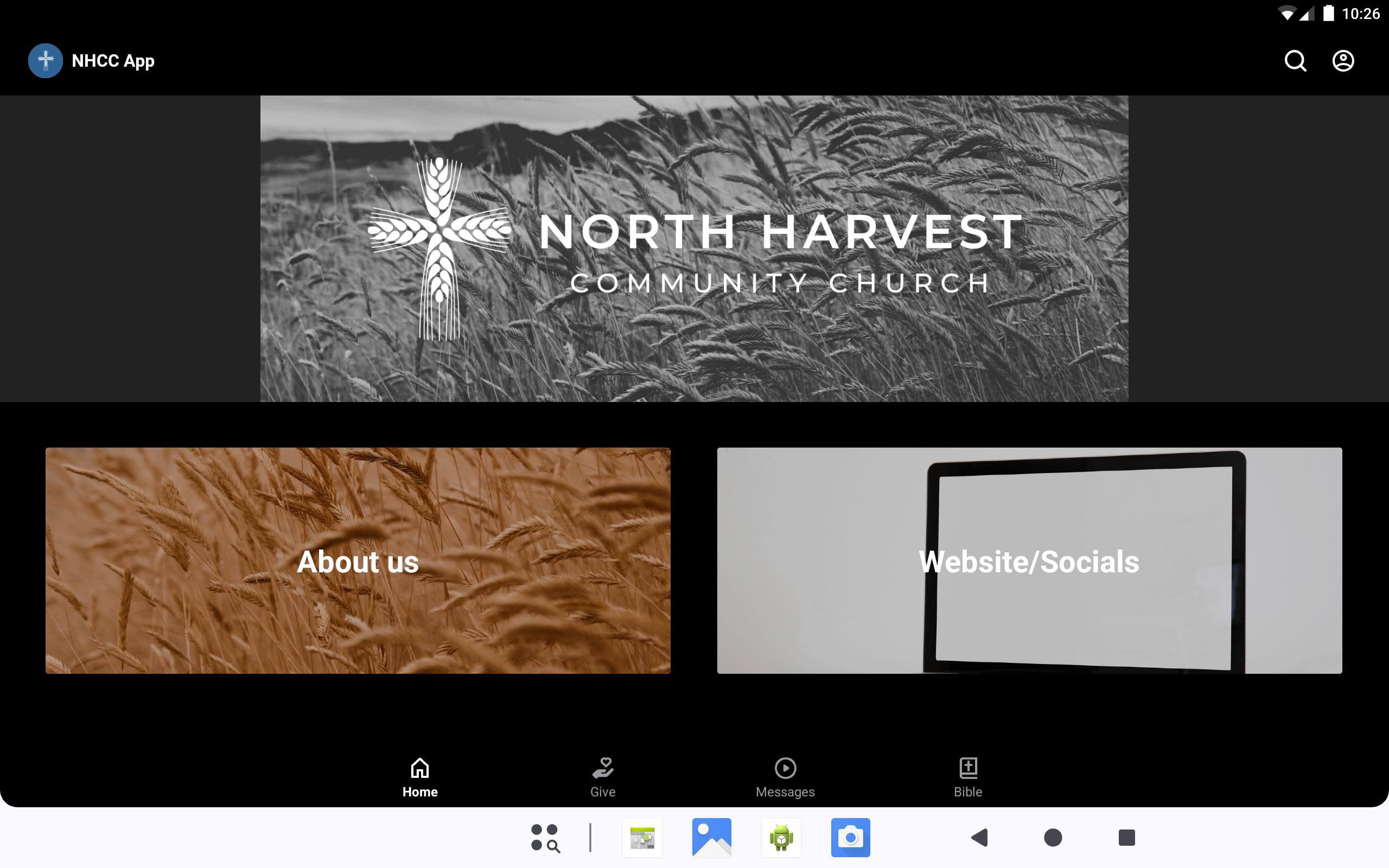Launch the camera app from the taskbar

(850, 838)
